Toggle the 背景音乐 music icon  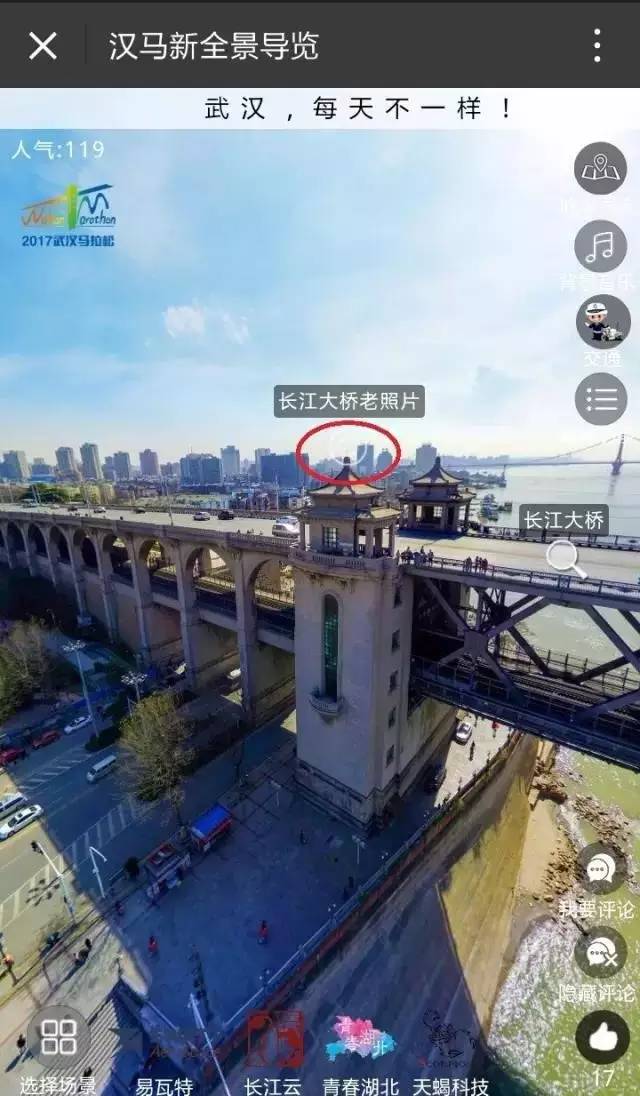(601, 246)
